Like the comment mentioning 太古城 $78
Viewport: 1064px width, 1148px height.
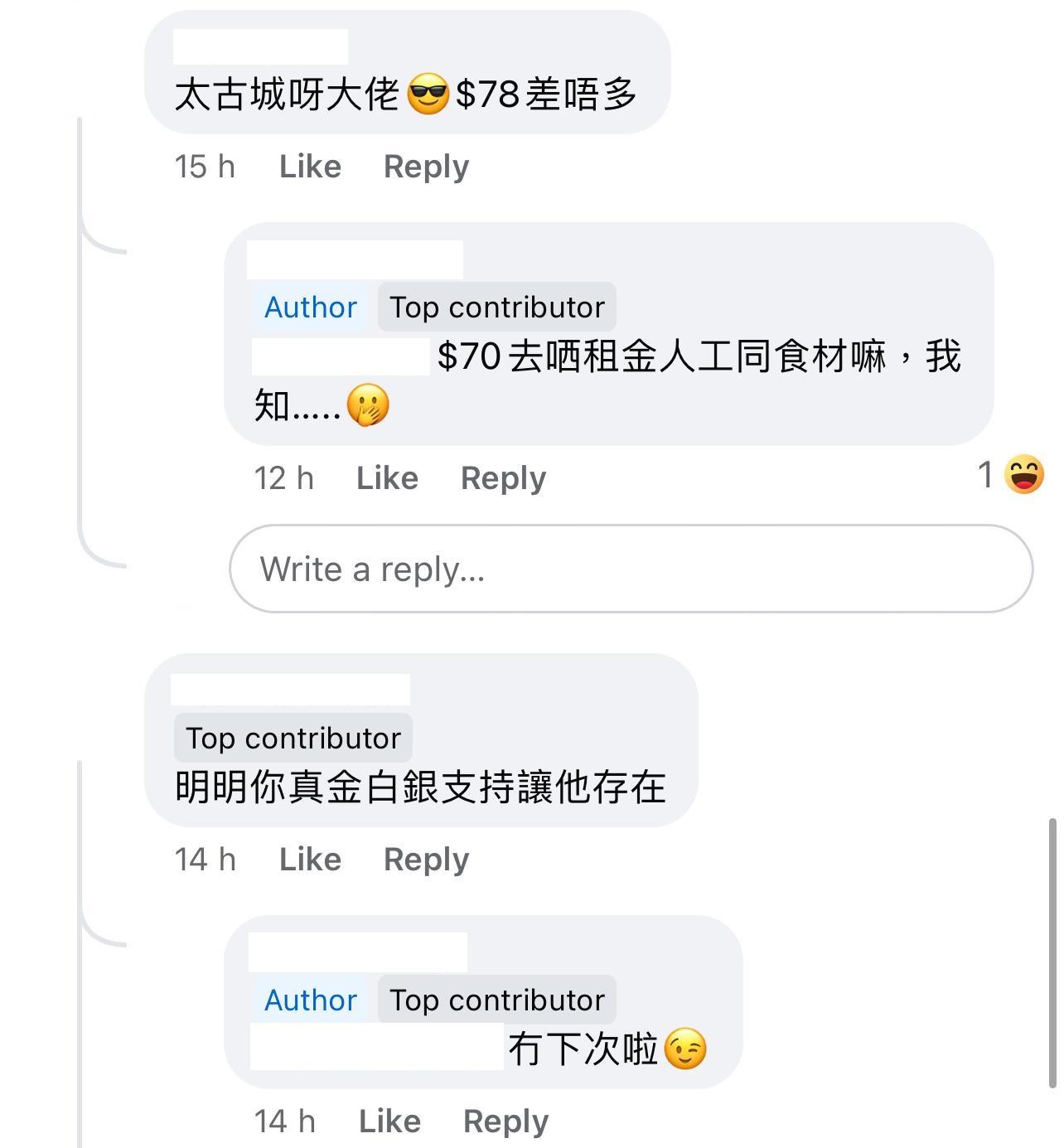310,167
